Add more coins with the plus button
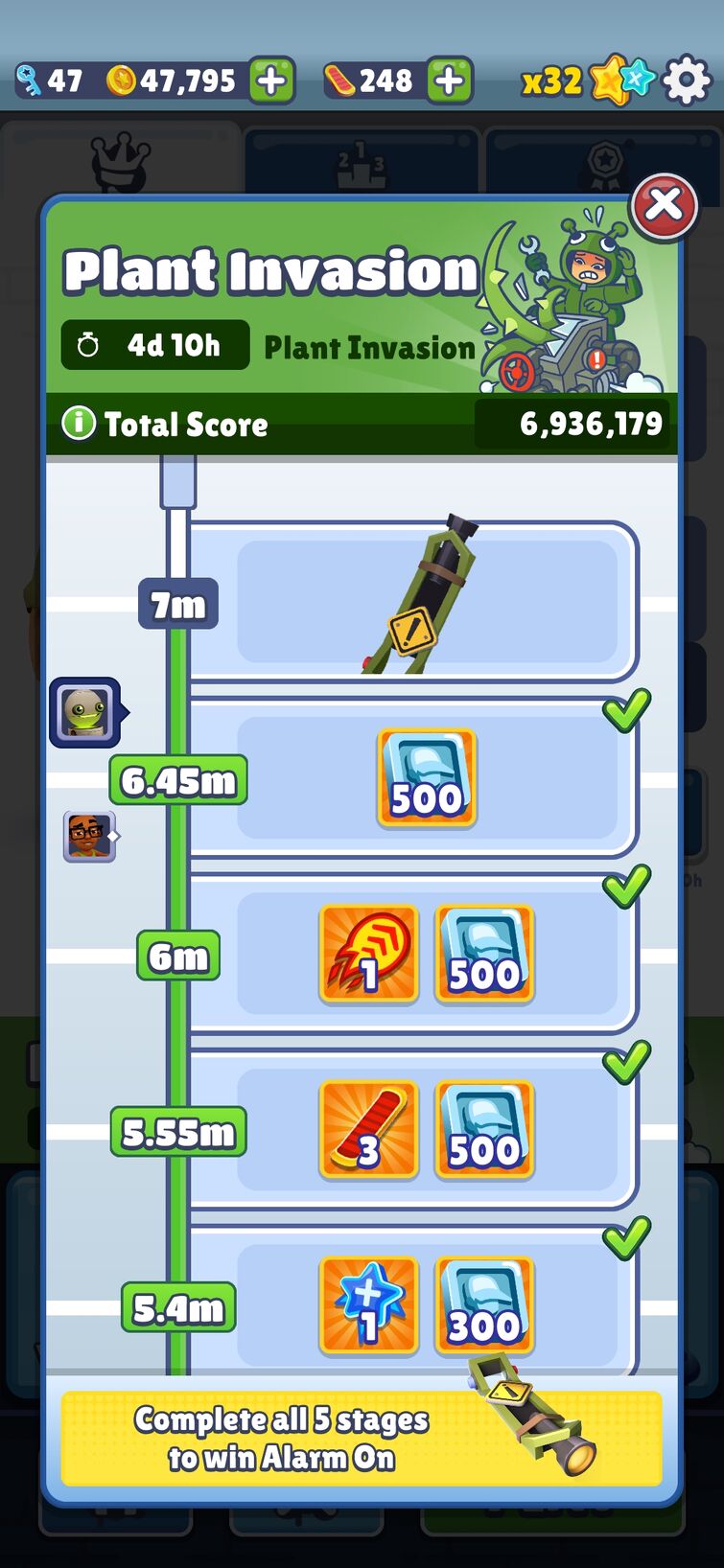 pos(271,81)
